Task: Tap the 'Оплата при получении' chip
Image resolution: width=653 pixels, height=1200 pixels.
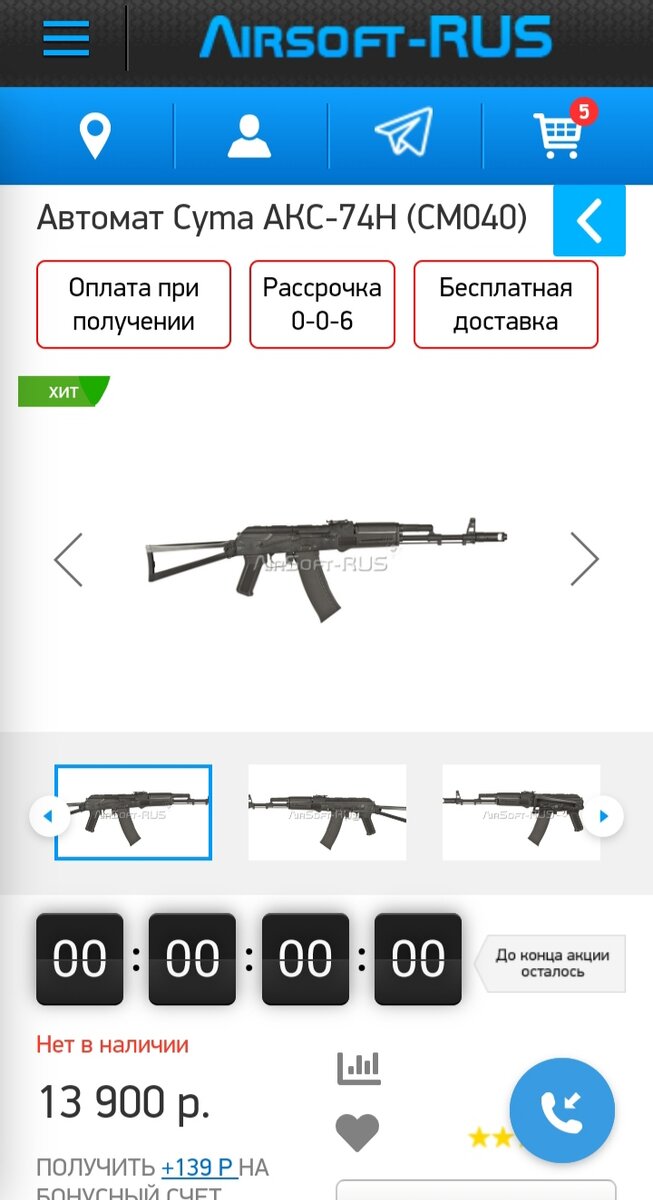Action: click(134, 305)
